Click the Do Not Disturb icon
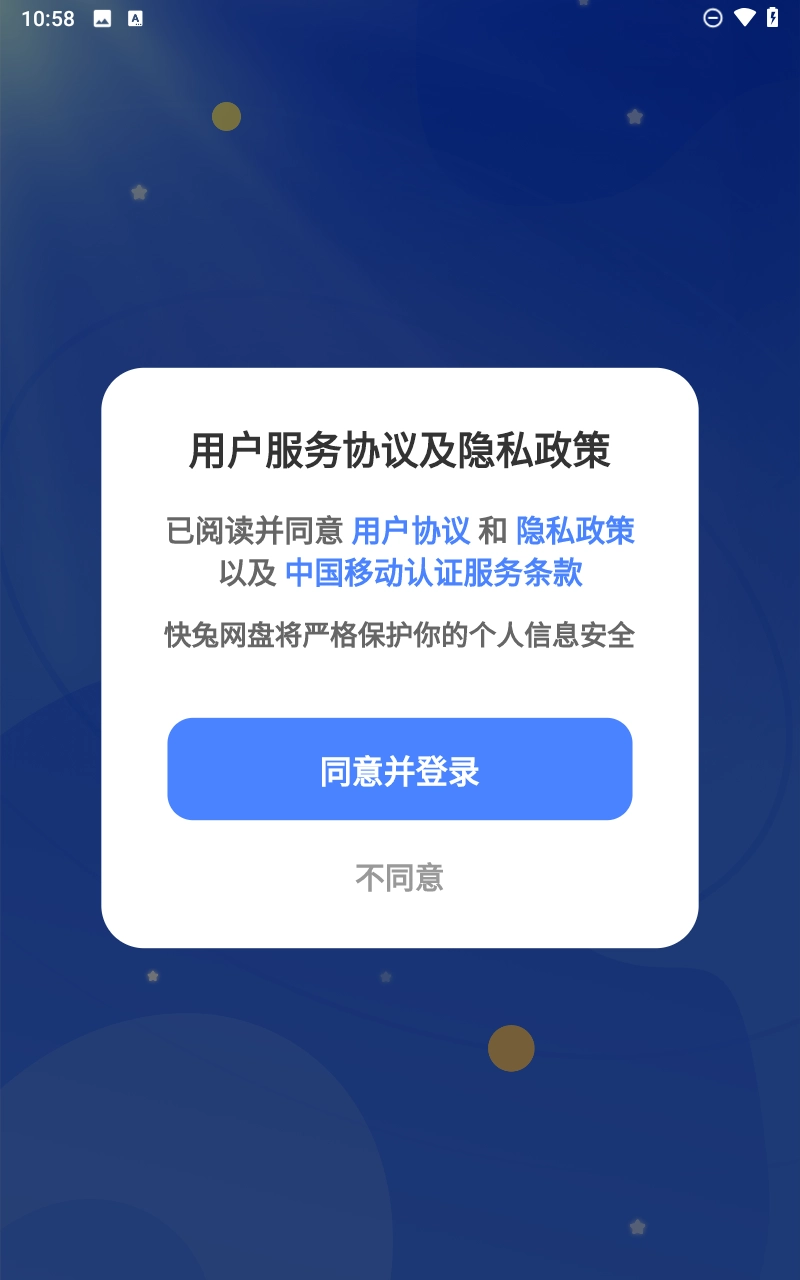This screenshot has width=800, height=1280. [713, 17]
